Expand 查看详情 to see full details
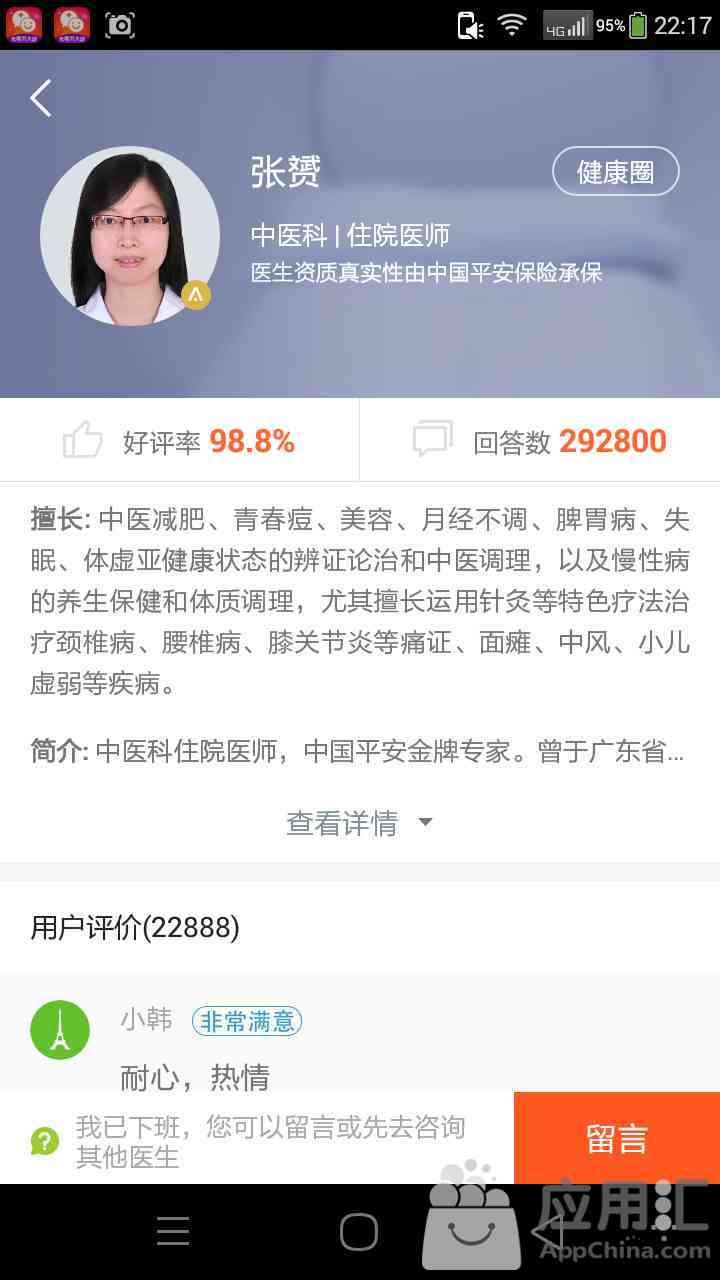The width and height of the screenshot is (720, 1280). (359, 823)
